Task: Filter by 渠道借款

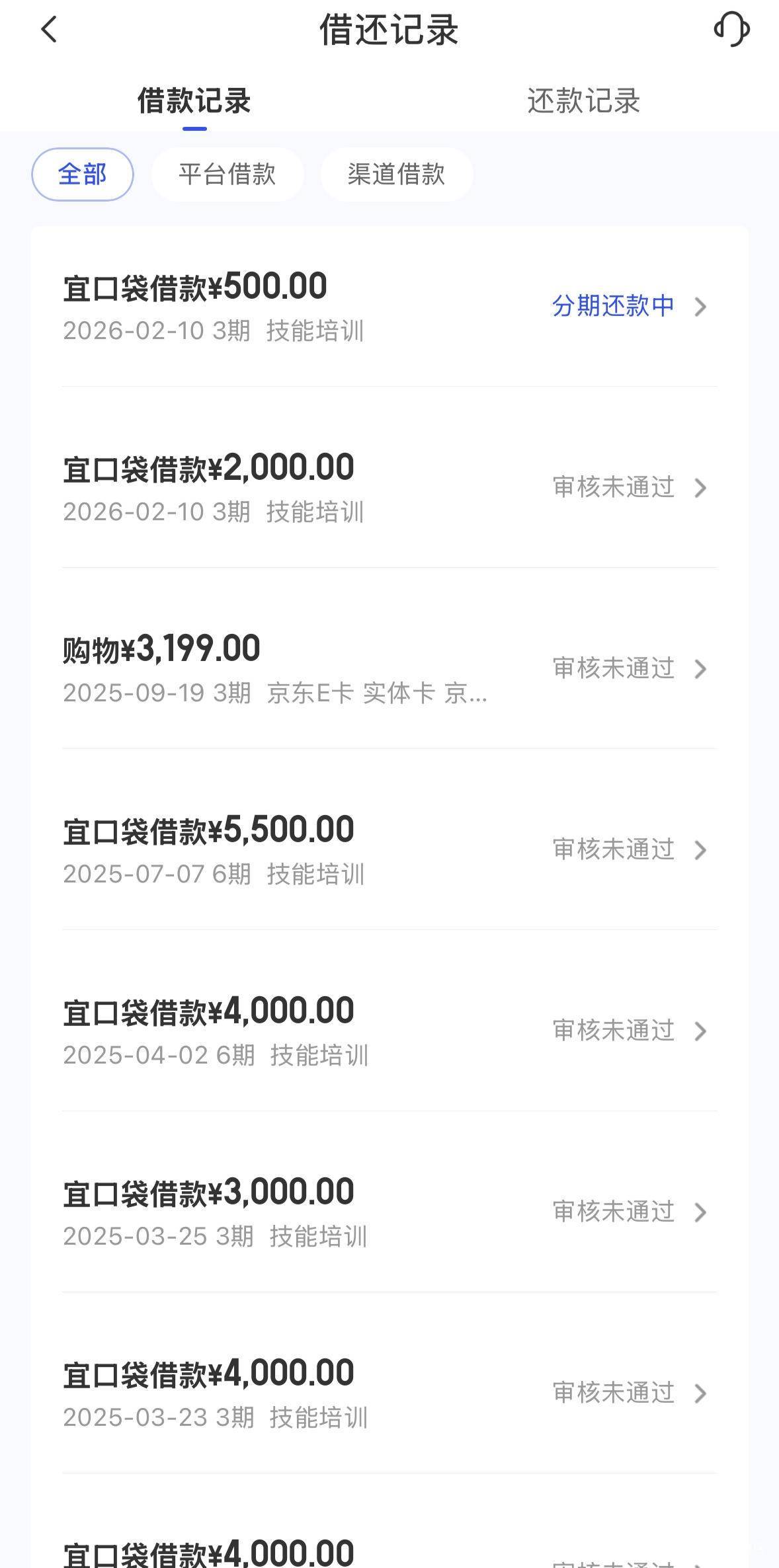Action: pyautogui.click(x=396, y=175)
